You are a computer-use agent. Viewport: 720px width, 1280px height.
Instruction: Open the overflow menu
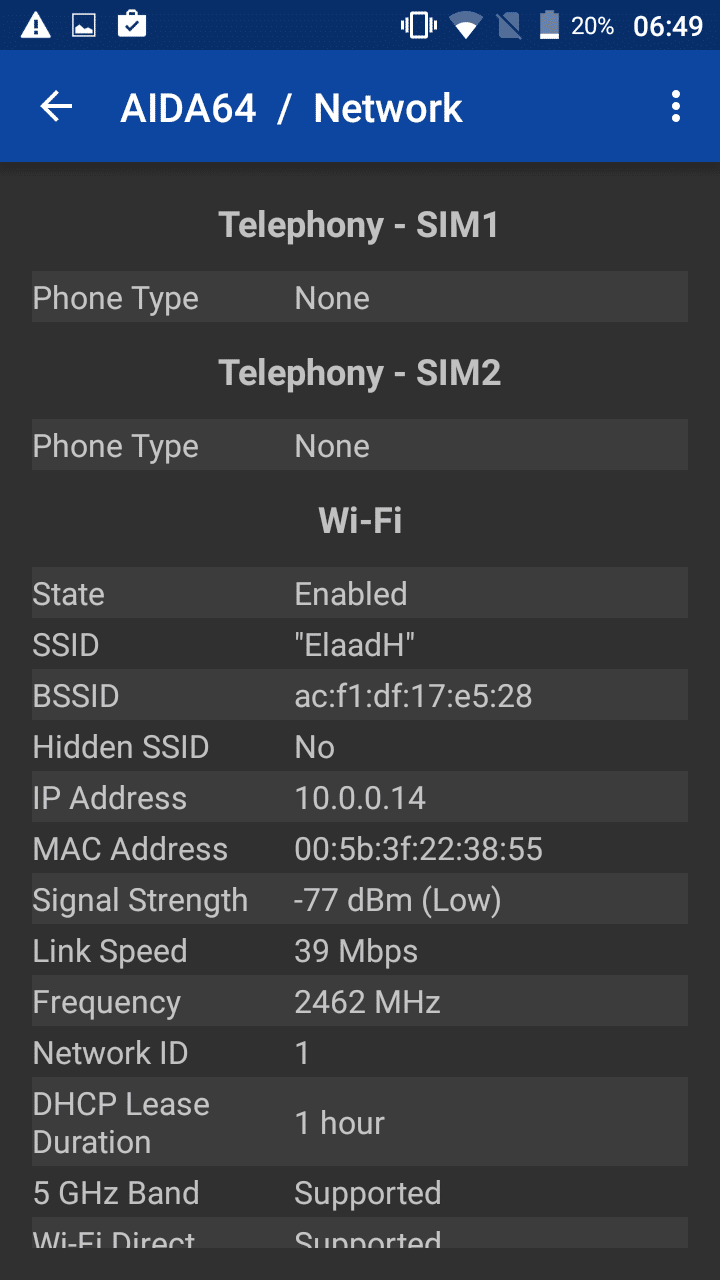(x=676, y=107)
